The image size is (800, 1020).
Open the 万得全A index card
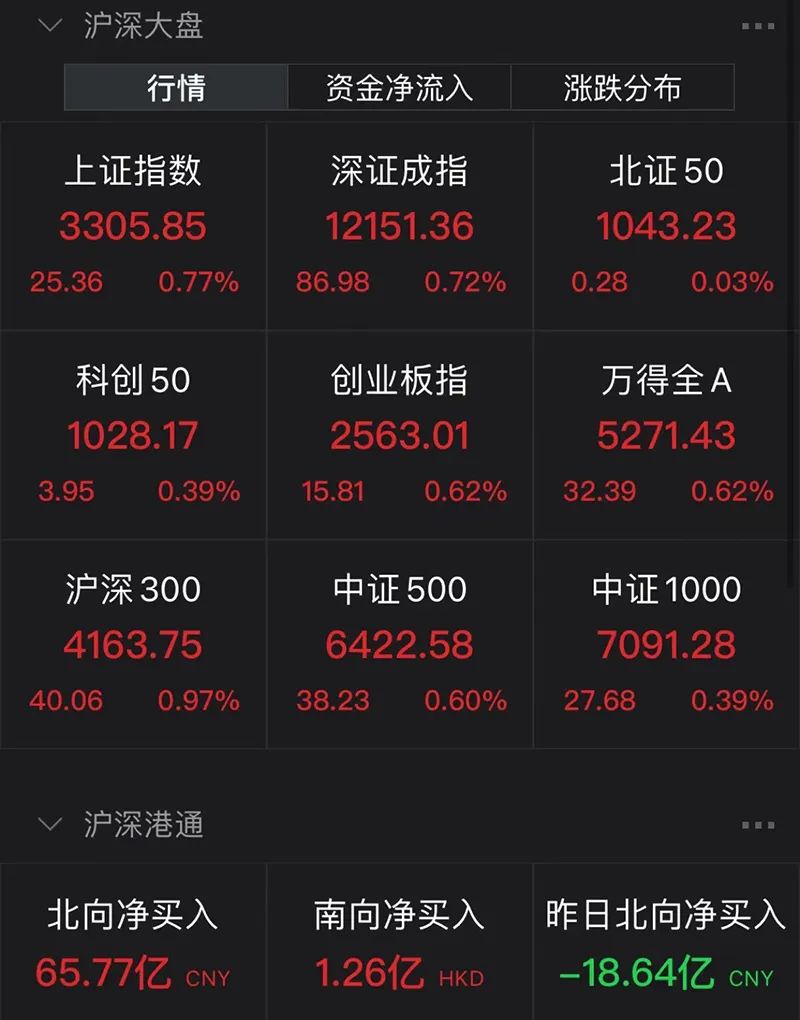(667, 435)
